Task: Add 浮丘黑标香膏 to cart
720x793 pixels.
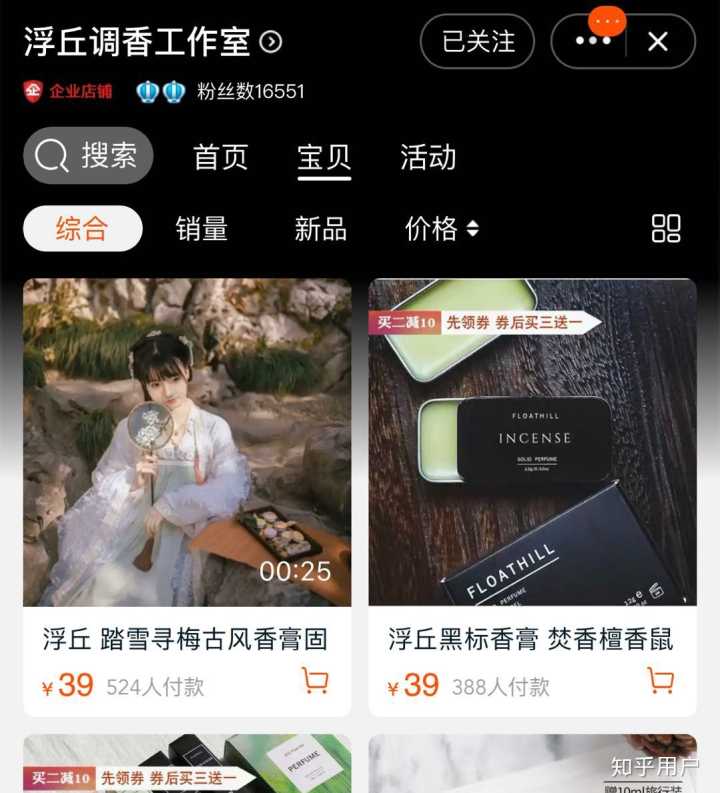Action: pyautogui.click(x=660, y=681)
